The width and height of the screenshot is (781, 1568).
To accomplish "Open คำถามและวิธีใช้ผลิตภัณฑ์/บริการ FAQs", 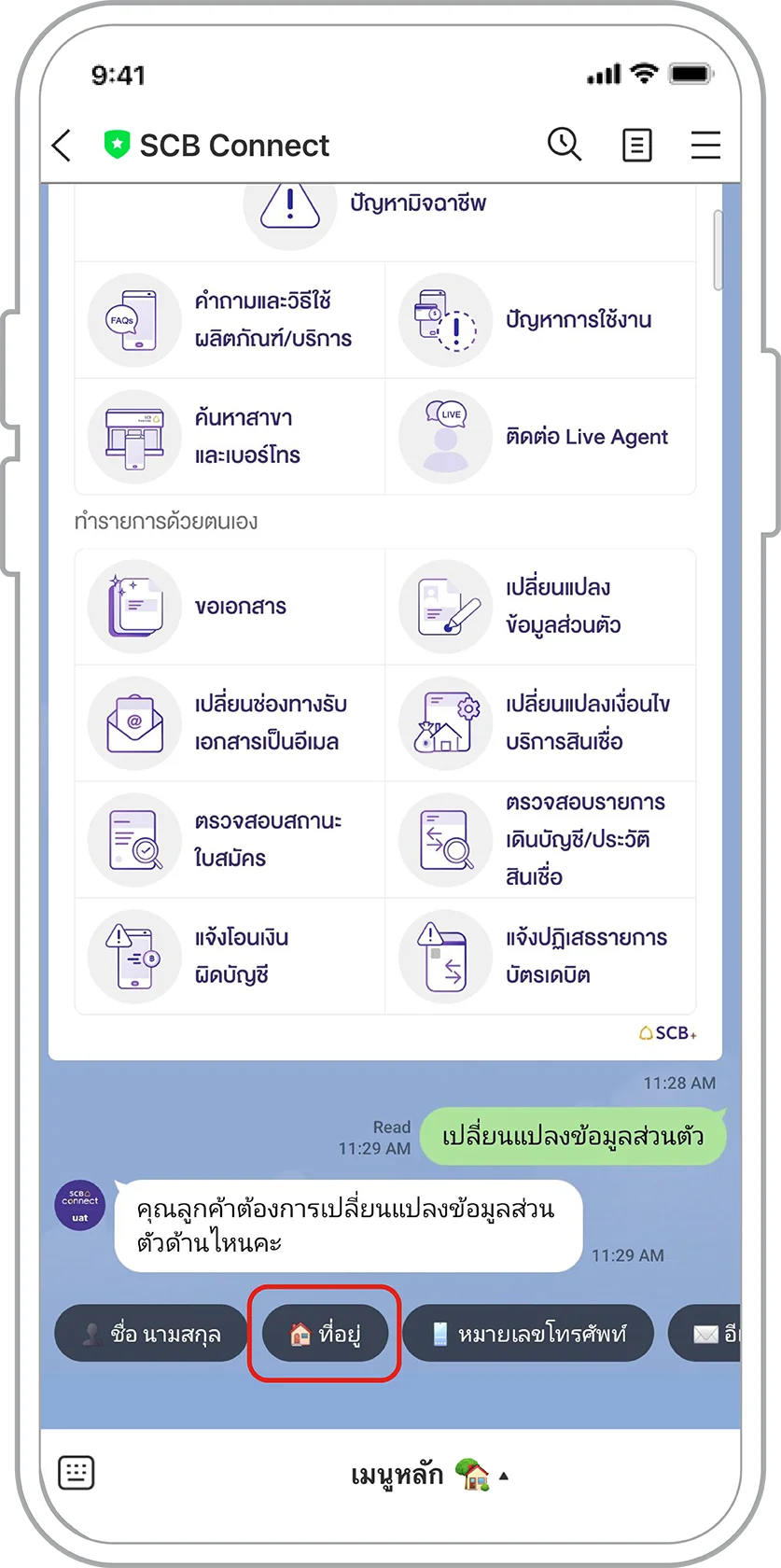I will 230,320.
